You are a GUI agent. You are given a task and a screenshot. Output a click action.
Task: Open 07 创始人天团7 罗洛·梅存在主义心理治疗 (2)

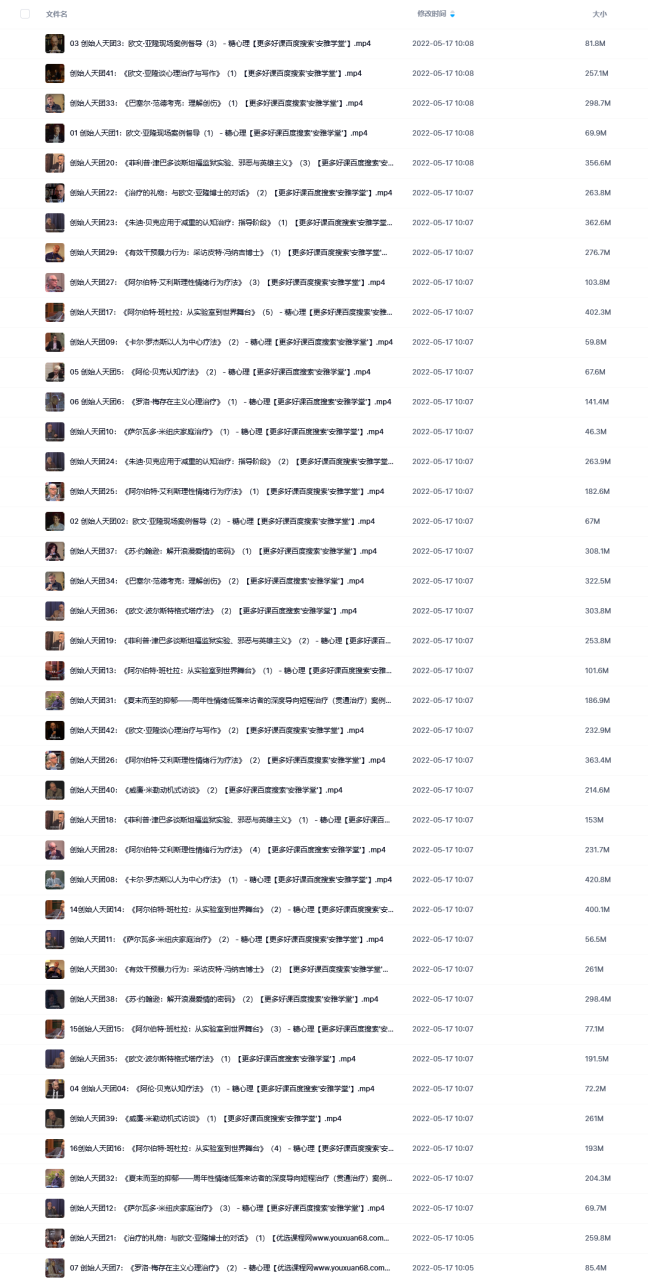tap(229, 1268)
